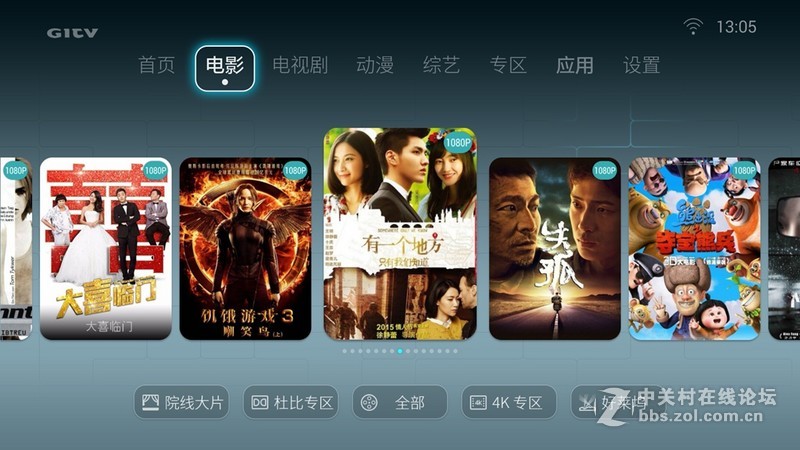Viewport: 800px width, 450px height.
Task: Open the 杜比专区 section
Action: (x=291, y=402)
